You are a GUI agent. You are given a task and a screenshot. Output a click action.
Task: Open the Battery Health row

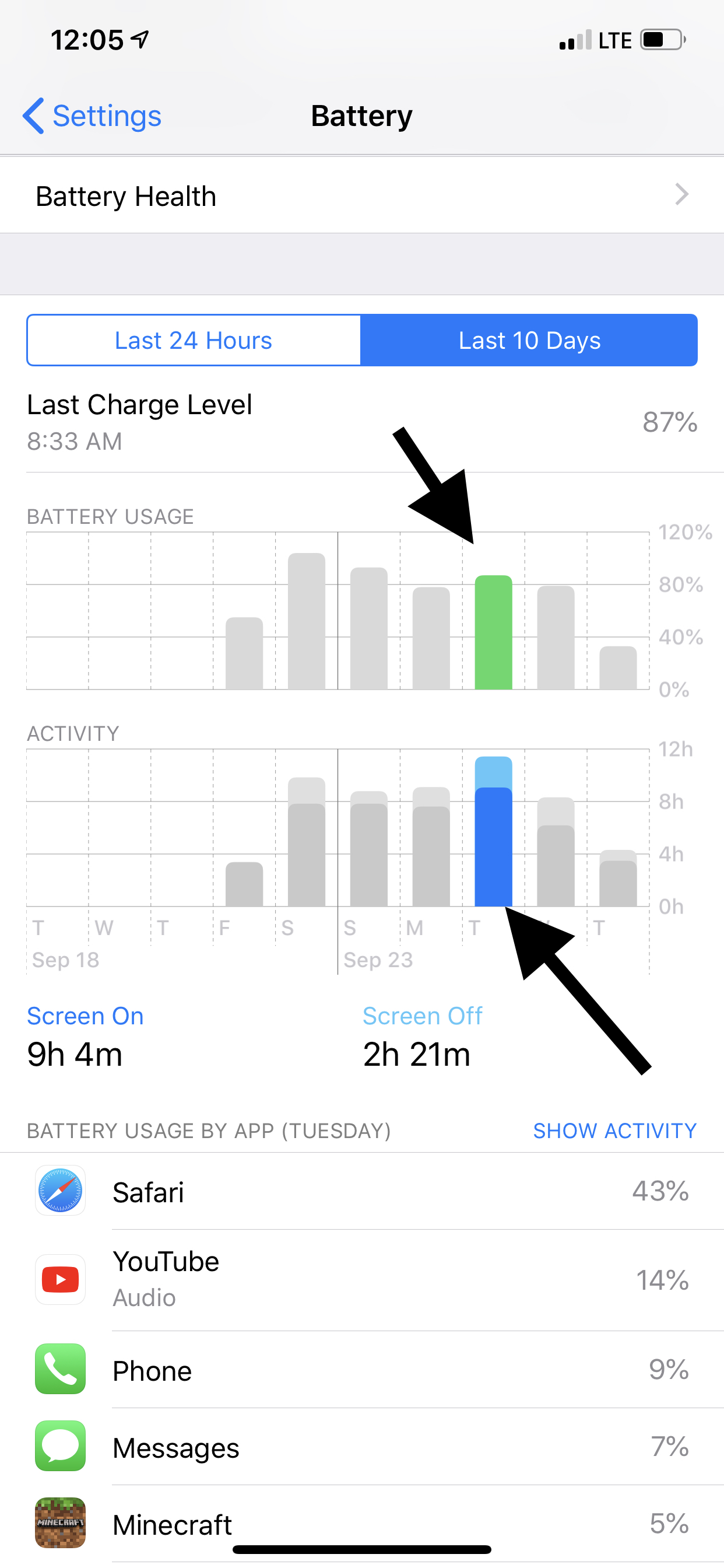point(362,196)
